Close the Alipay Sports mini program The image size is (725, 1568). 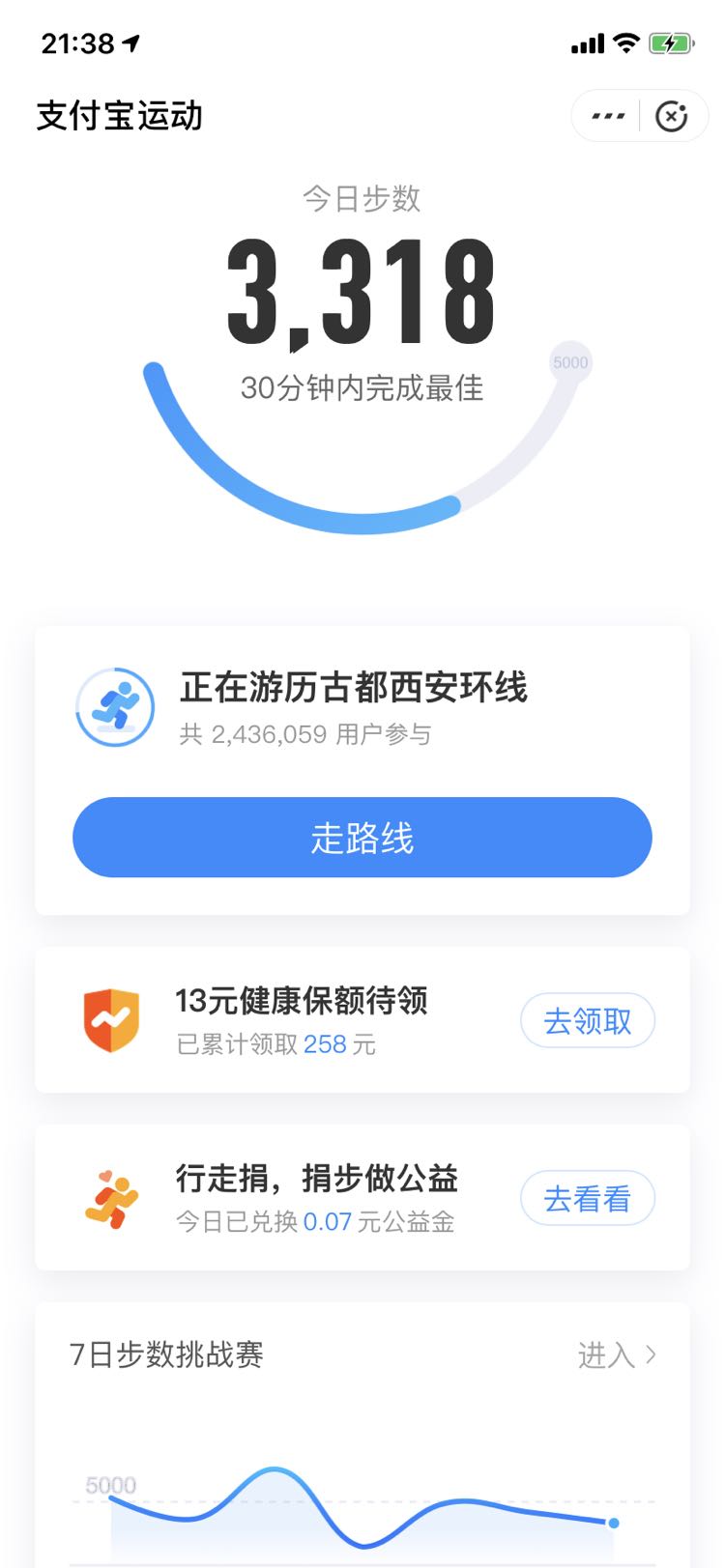(672, 116)
